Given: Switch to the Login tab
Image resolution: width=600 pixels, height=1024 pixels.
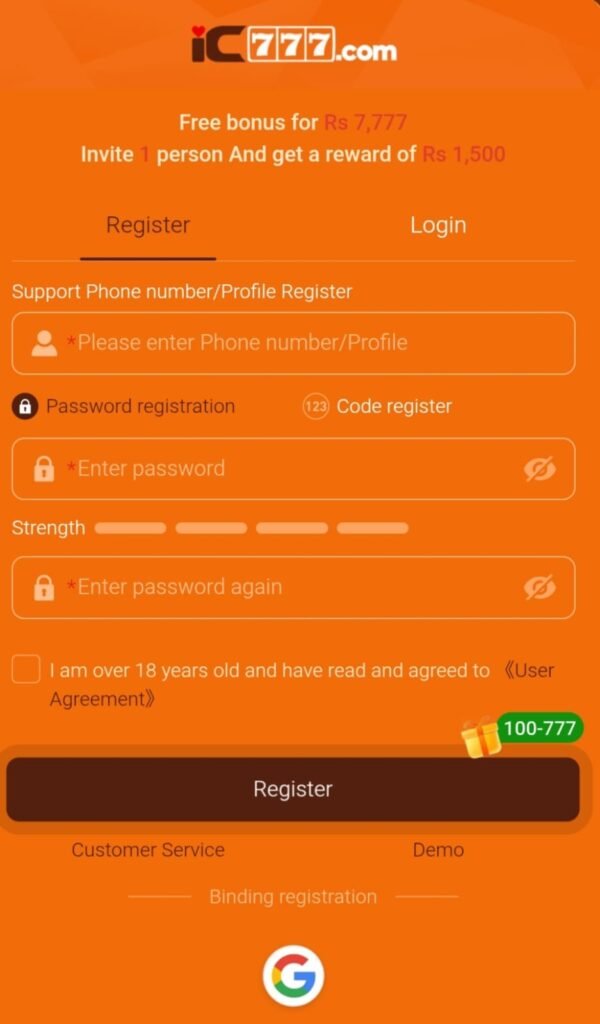Looking at the screenshot, I should [x=438, y=225].
